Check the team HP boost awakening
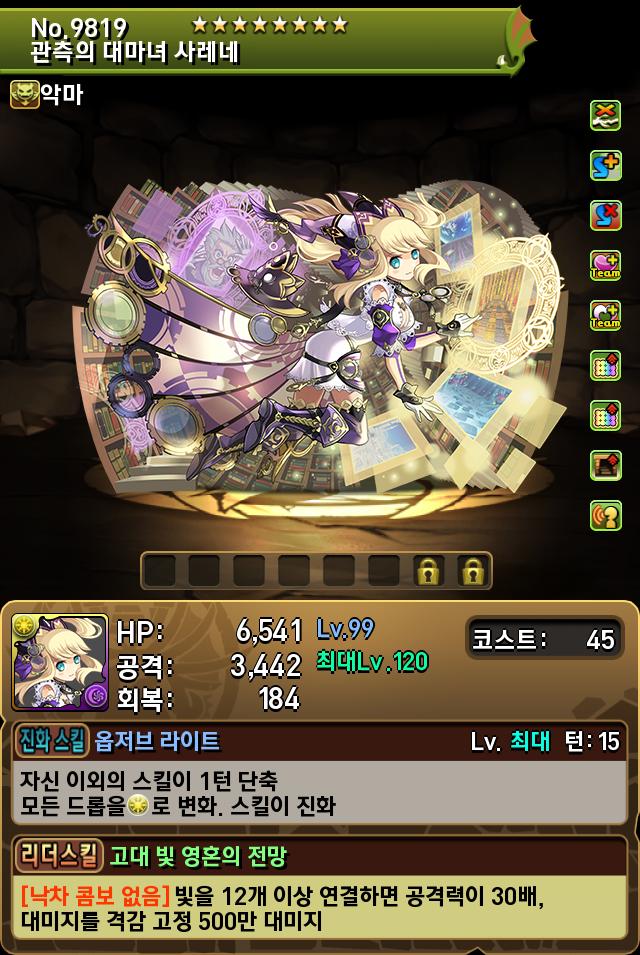Image resolution: width=640 pixels, height=955 pixels. [606, 265]
